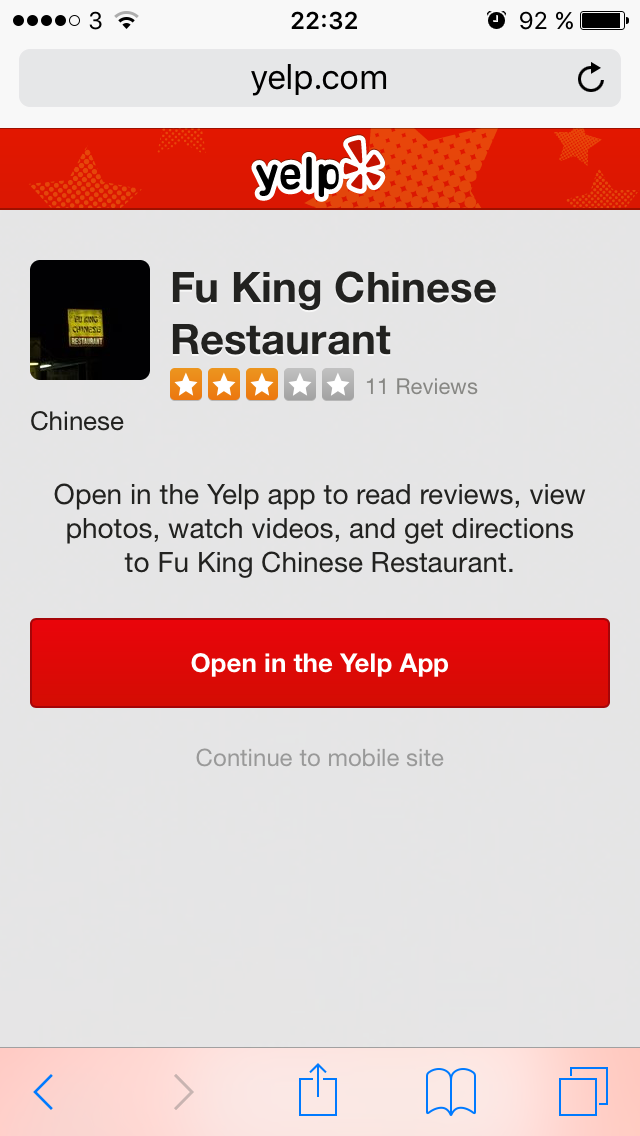Open Safari bookmarks
The height and width of the screenshot is (1136, 640).
(x=450, y=1091)
